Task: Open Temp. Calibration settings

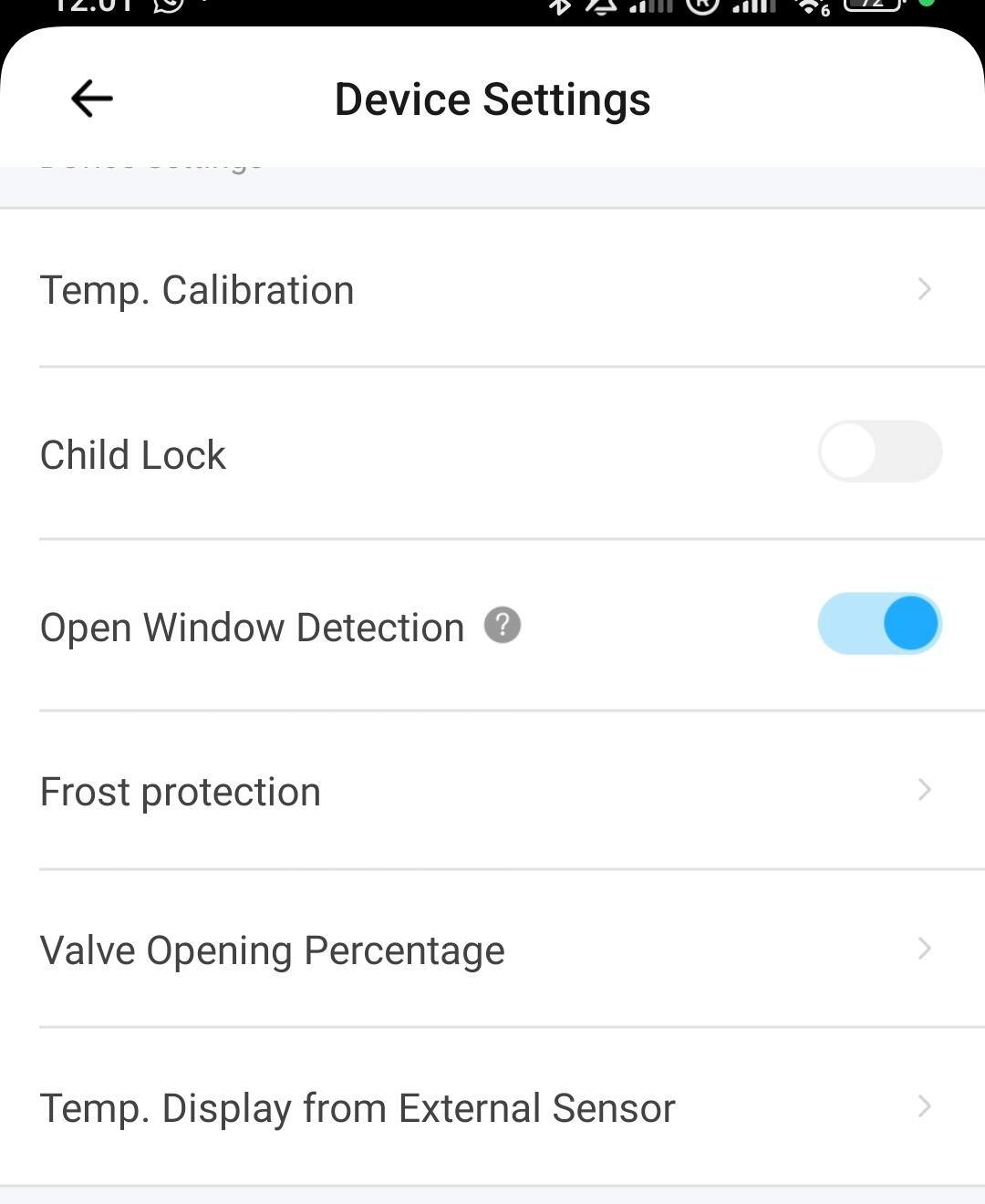Action: (x=493, y=290)
